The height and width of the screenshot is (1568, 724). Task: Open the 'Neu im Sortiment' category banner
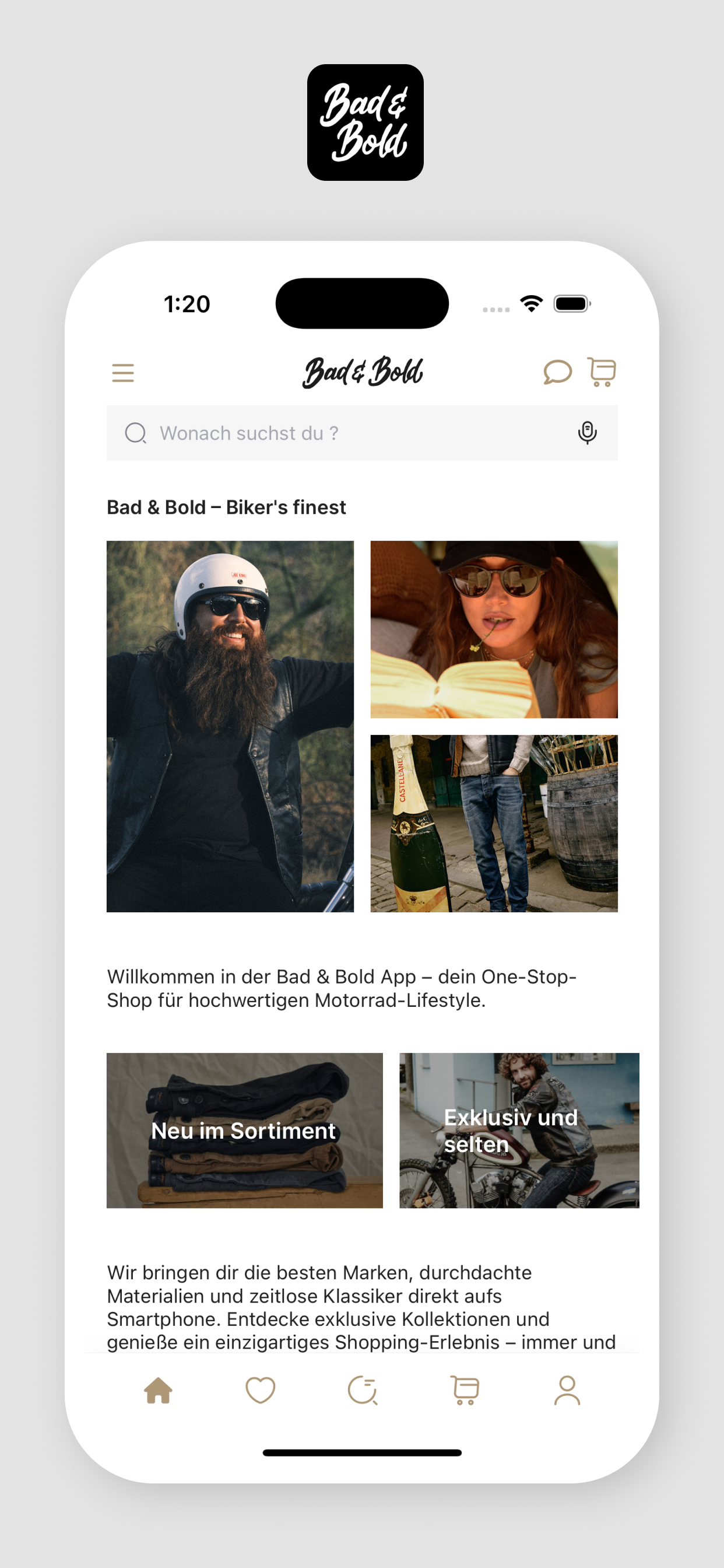tap(245, 1129)
